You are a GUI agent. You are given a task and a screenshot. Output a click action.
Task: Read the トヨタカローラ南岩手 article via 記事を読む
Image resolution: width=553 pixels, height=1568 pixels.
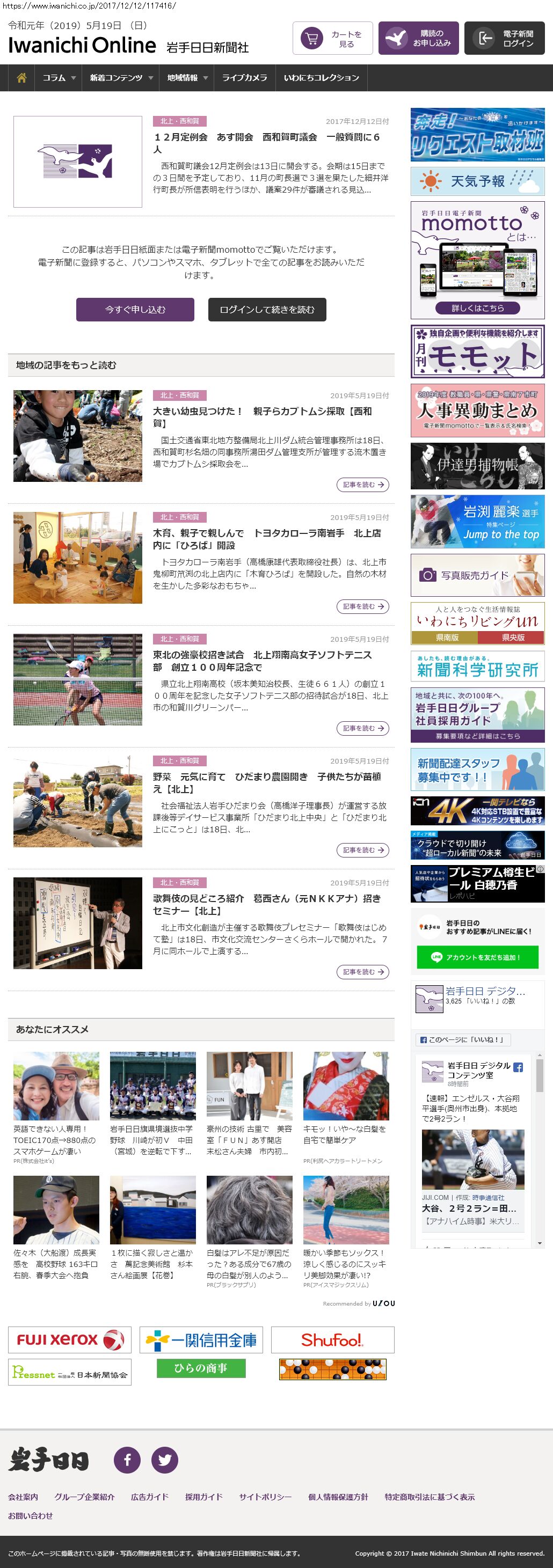pyautogui.click(x=362, y=606)
